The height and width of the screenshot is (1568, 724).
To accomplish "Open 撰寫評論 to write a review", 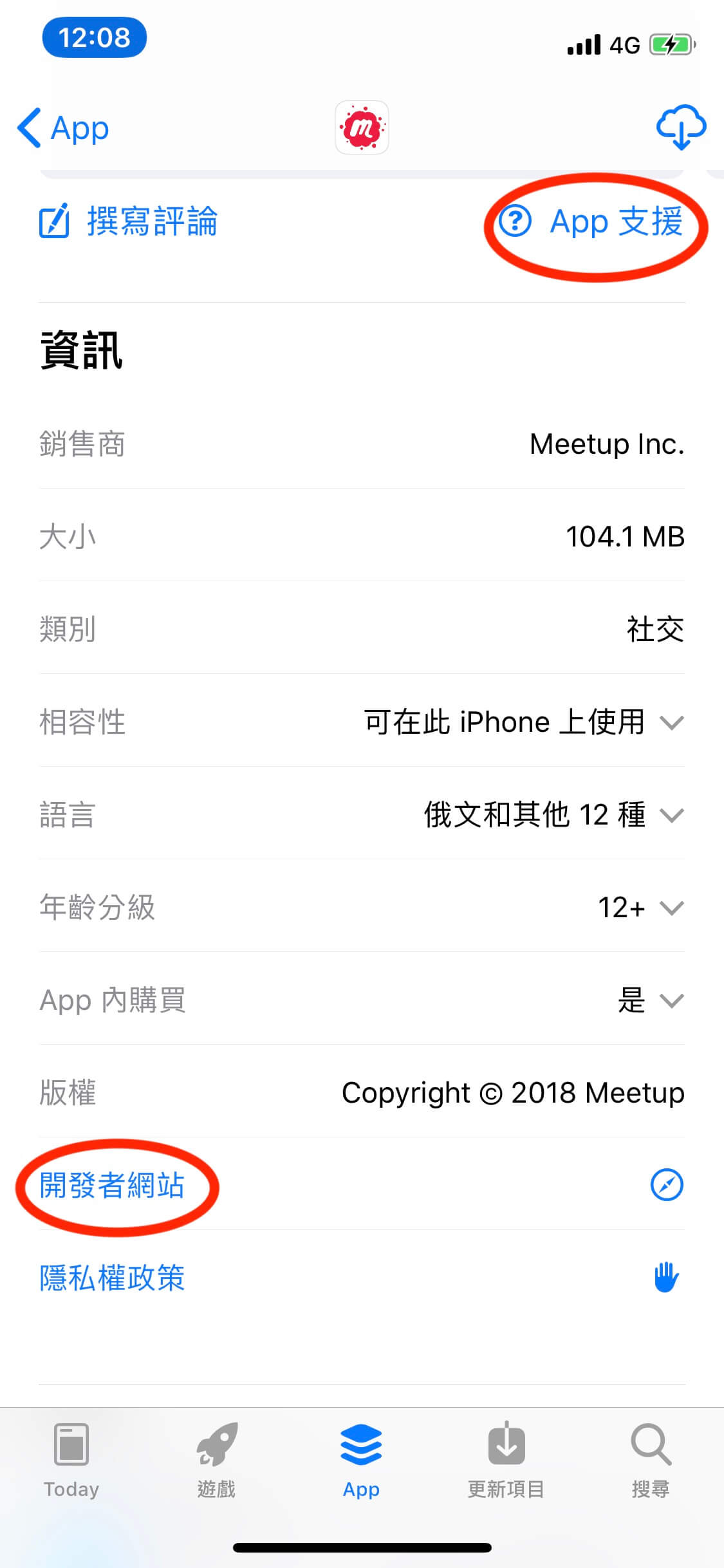I will point(129,221).
